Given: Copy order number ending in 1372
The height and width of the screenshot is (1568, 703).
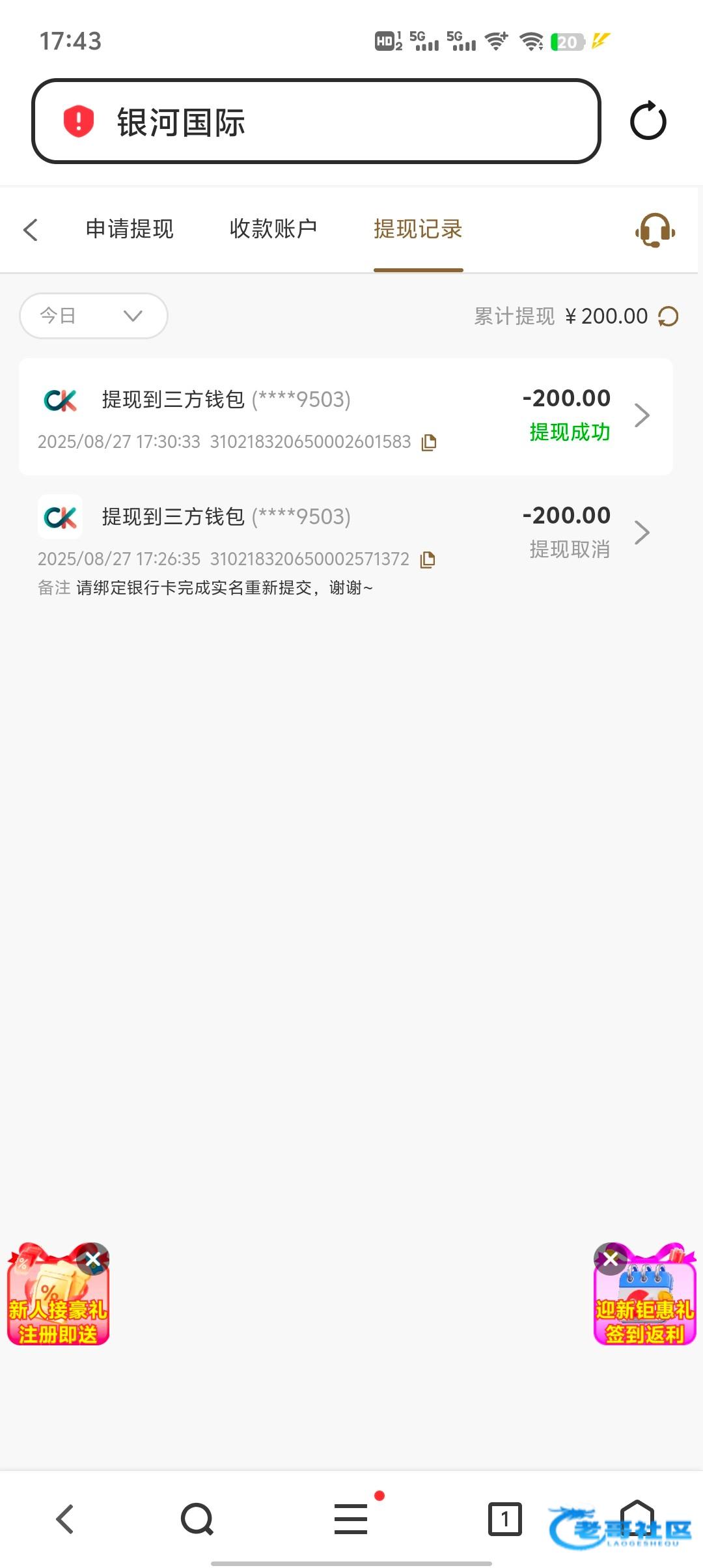Looking at the screenshot, I should pyautogui.click(x=428, y=560).
